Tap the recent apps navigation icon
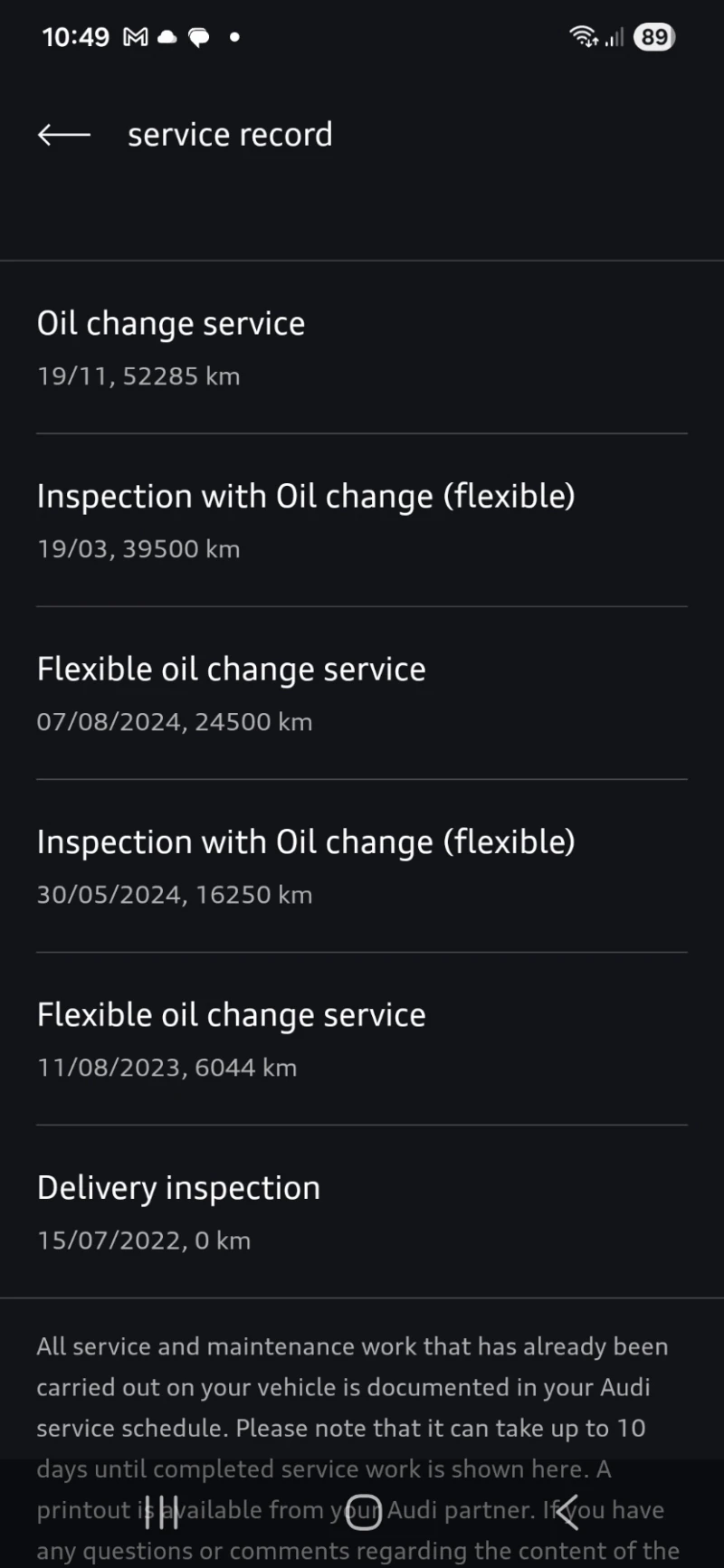This screenshot has width=724, height=1568. click(x=160, y=1511)
